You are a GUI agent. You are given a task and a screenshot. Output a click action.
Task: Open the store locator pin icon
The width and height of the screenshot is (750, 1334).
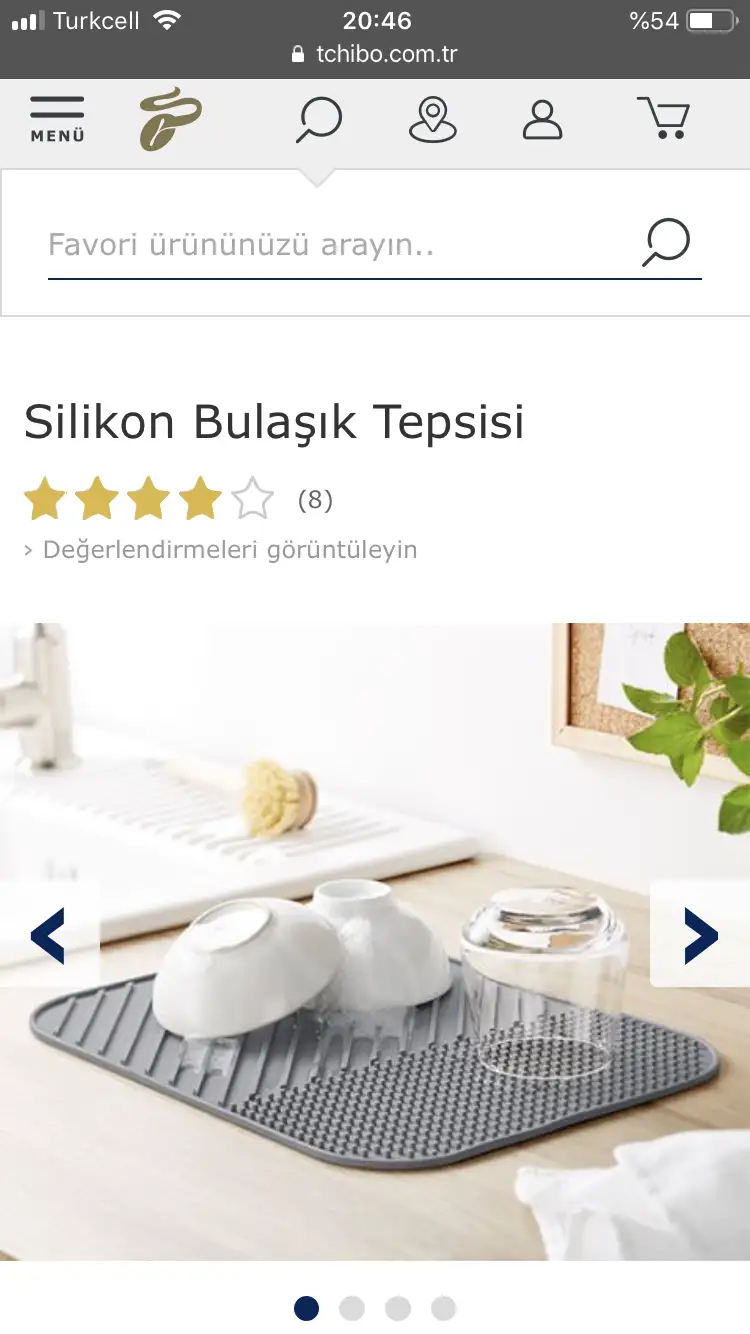click(433, 119)
